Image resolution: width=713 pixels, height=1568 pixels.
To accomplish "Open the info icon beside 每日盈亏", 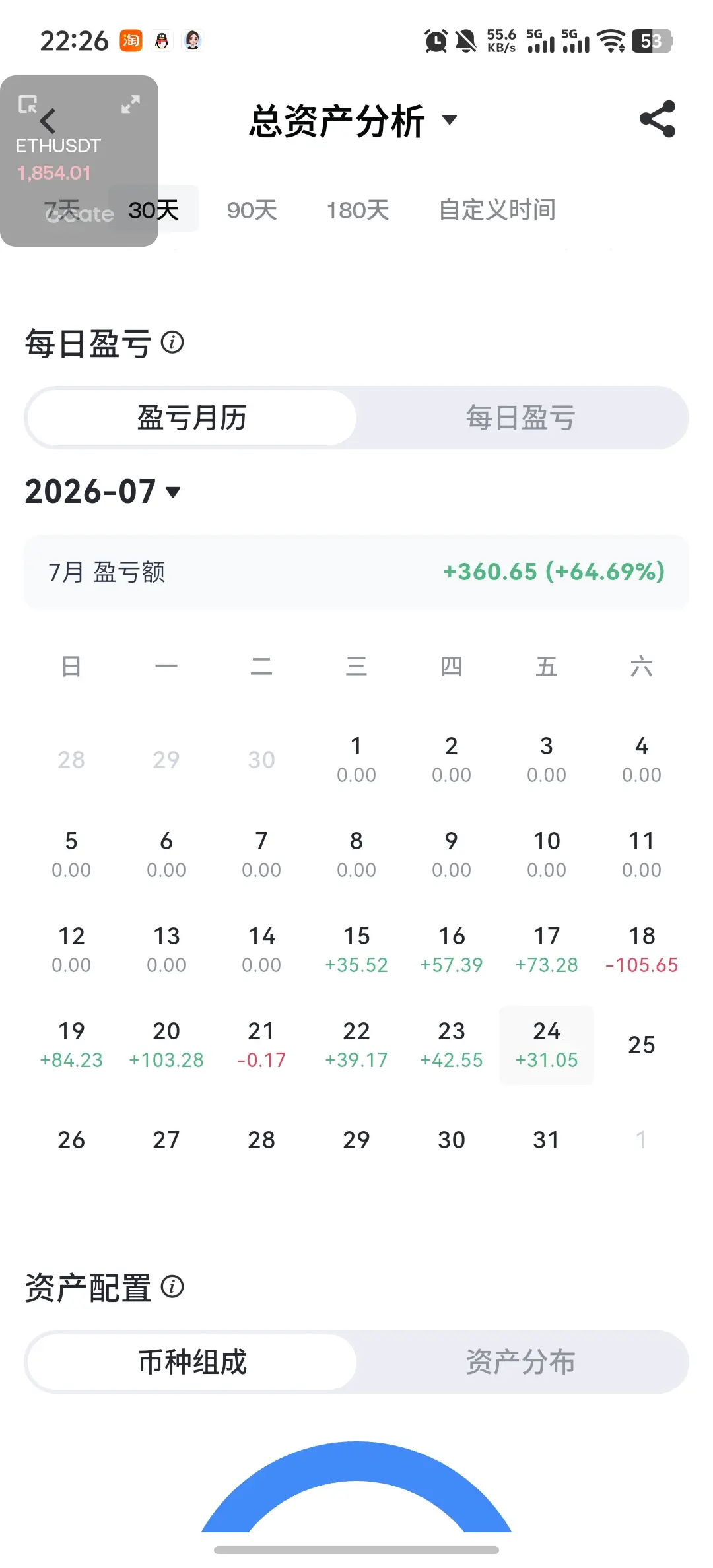I will pyautogui.click(x=172, y=343).
